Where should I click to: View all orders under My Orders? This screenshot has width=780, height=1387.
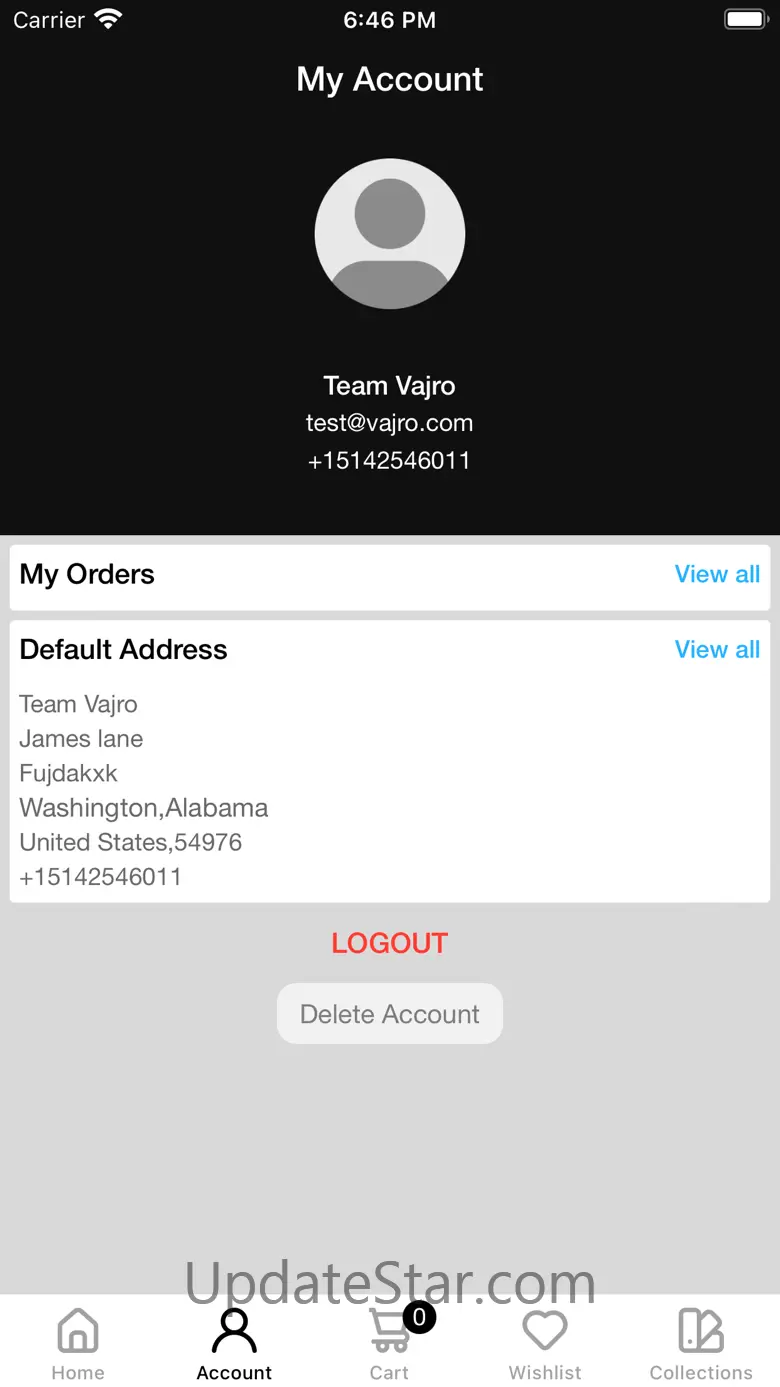click(717, 575)
